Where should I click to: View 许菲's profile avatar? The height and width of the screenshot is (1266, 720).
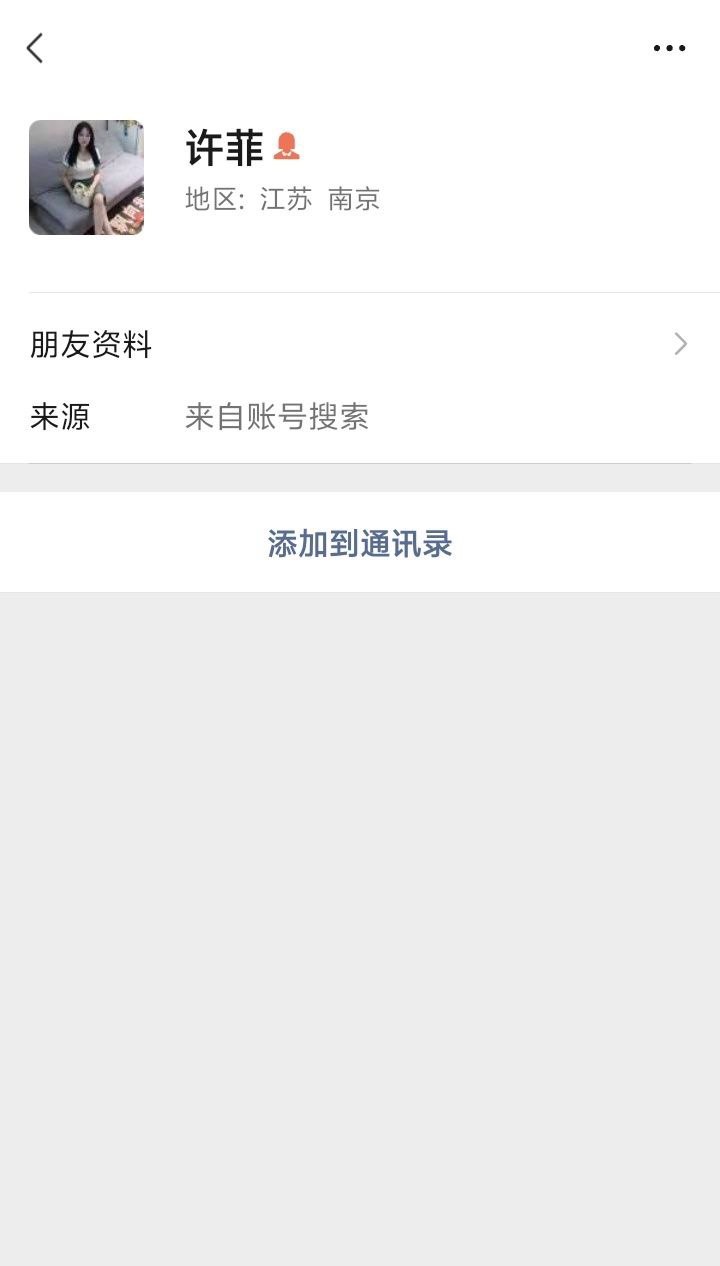(x=86, y=178)
